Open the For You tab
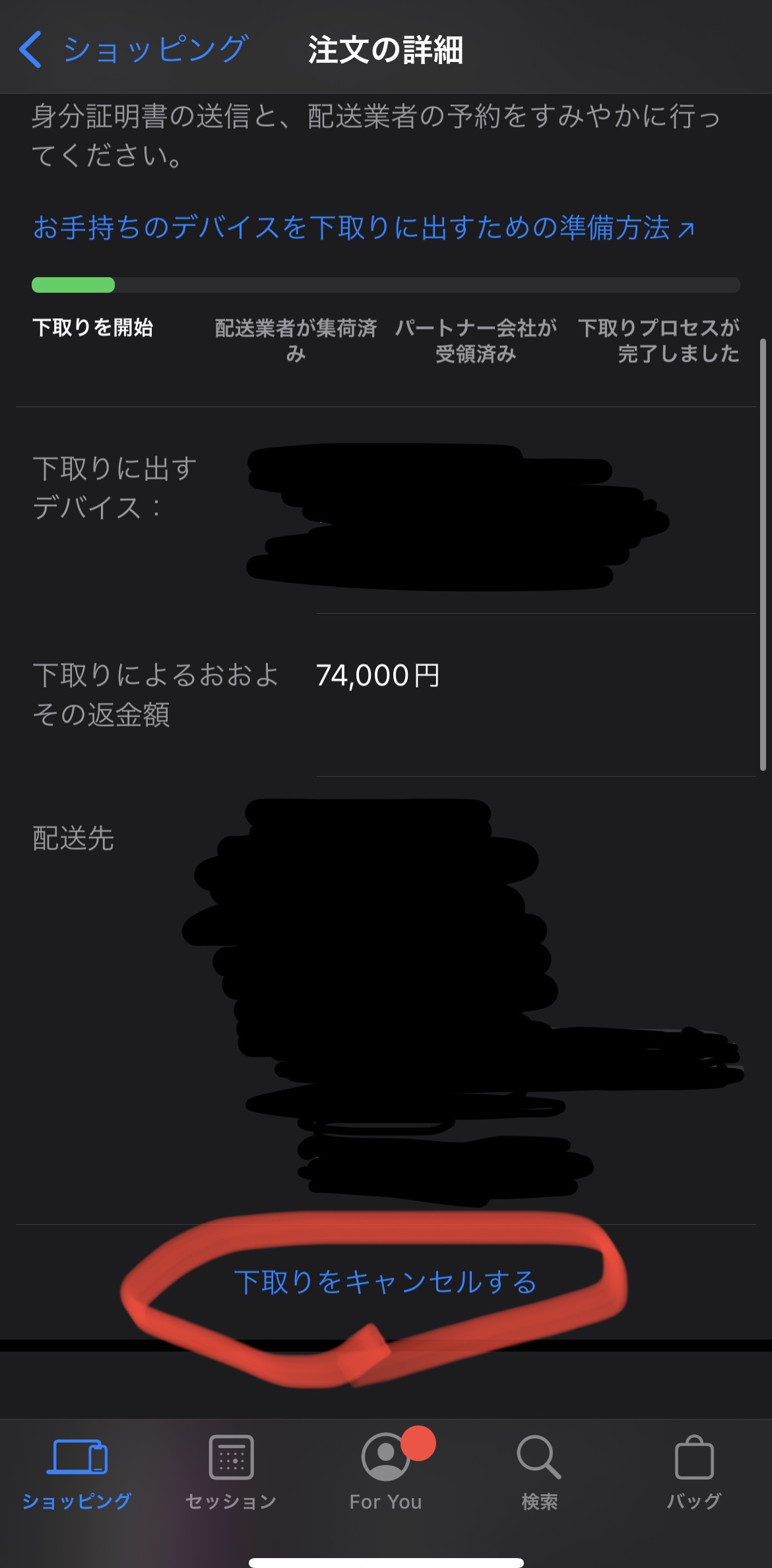 [x=386, y=1472]
